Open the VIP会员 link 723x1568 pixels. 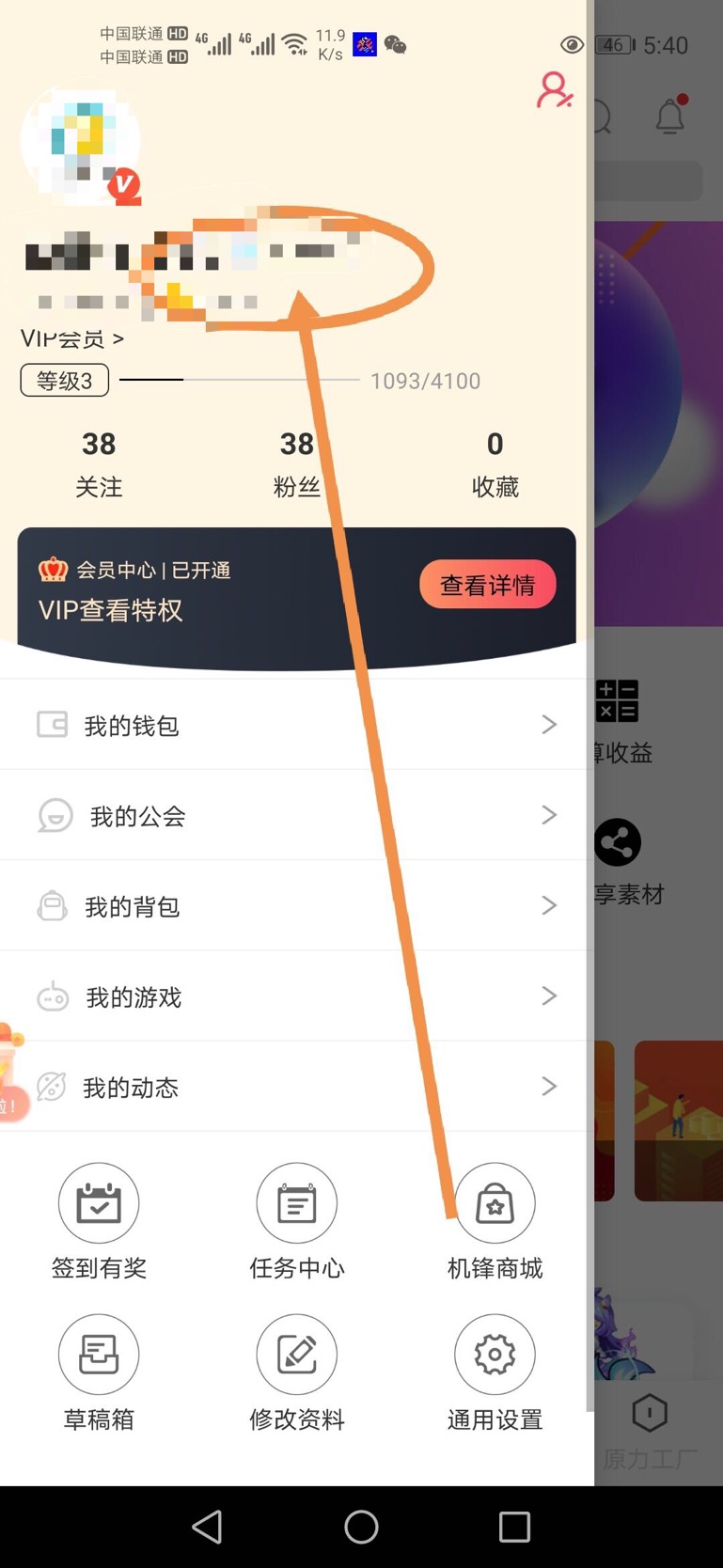72,338
